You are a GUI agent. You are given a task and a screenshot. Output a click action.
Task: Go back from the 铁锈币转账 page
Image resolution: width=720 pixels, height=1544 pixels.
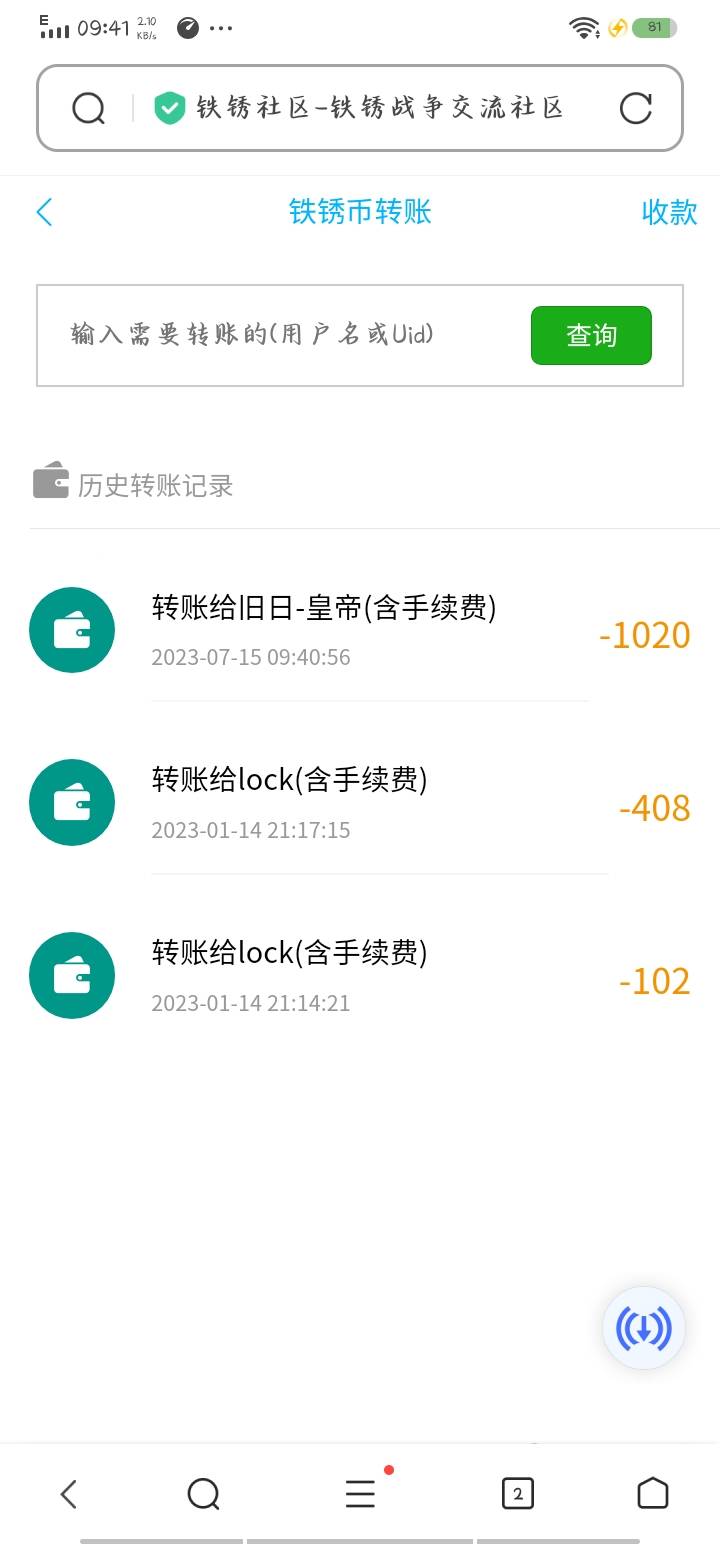pyautogui.click(x=44, y=212)
